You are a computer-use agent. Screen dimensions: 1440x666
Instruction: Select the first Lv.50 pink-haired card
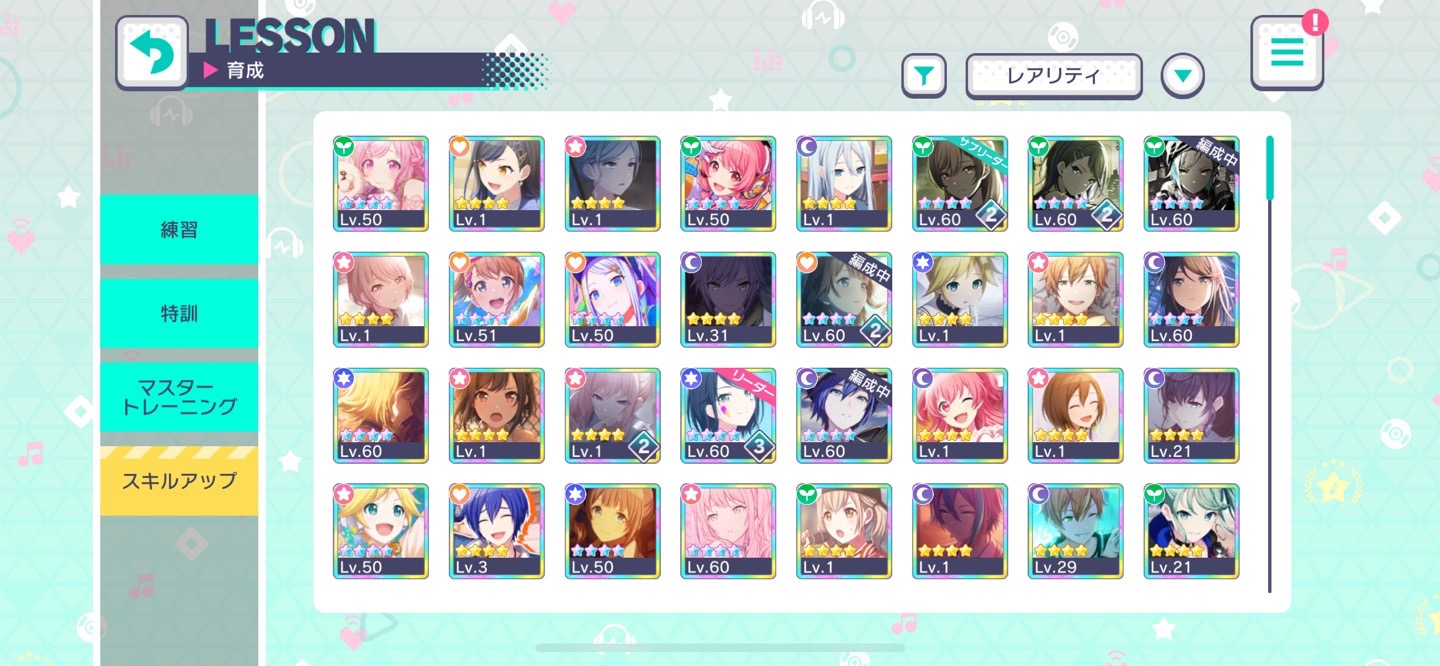coord(380,183)
